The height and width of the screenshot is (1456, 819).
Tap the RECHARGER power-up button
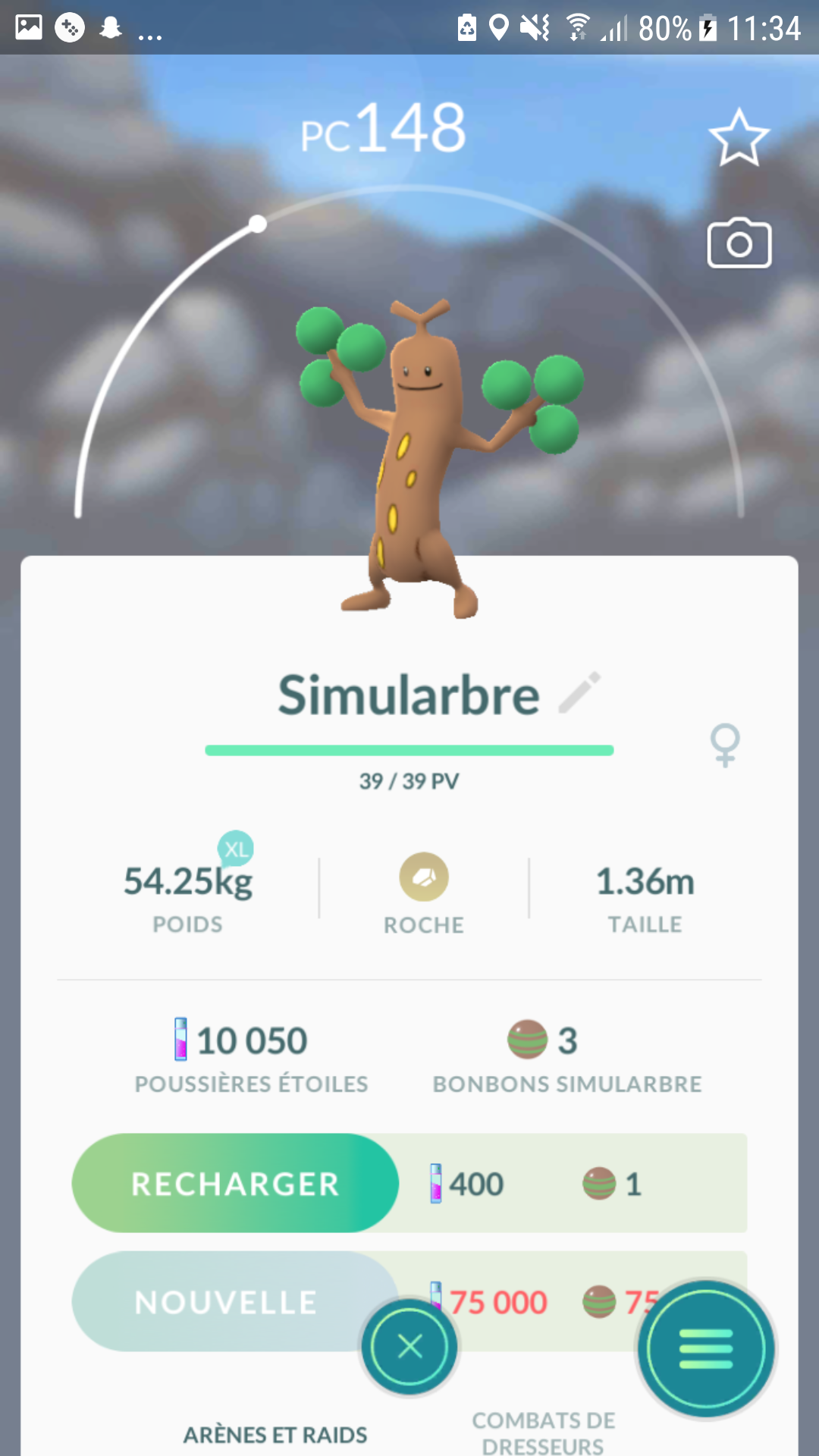point(235,1183)
